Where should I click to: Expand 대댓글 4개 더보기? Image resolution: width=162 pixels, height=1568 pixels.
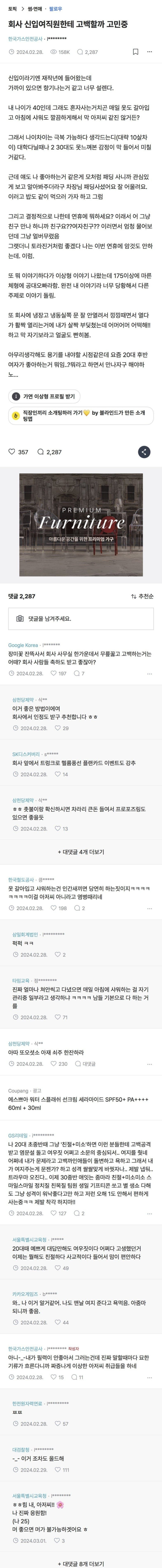point(81,852)
